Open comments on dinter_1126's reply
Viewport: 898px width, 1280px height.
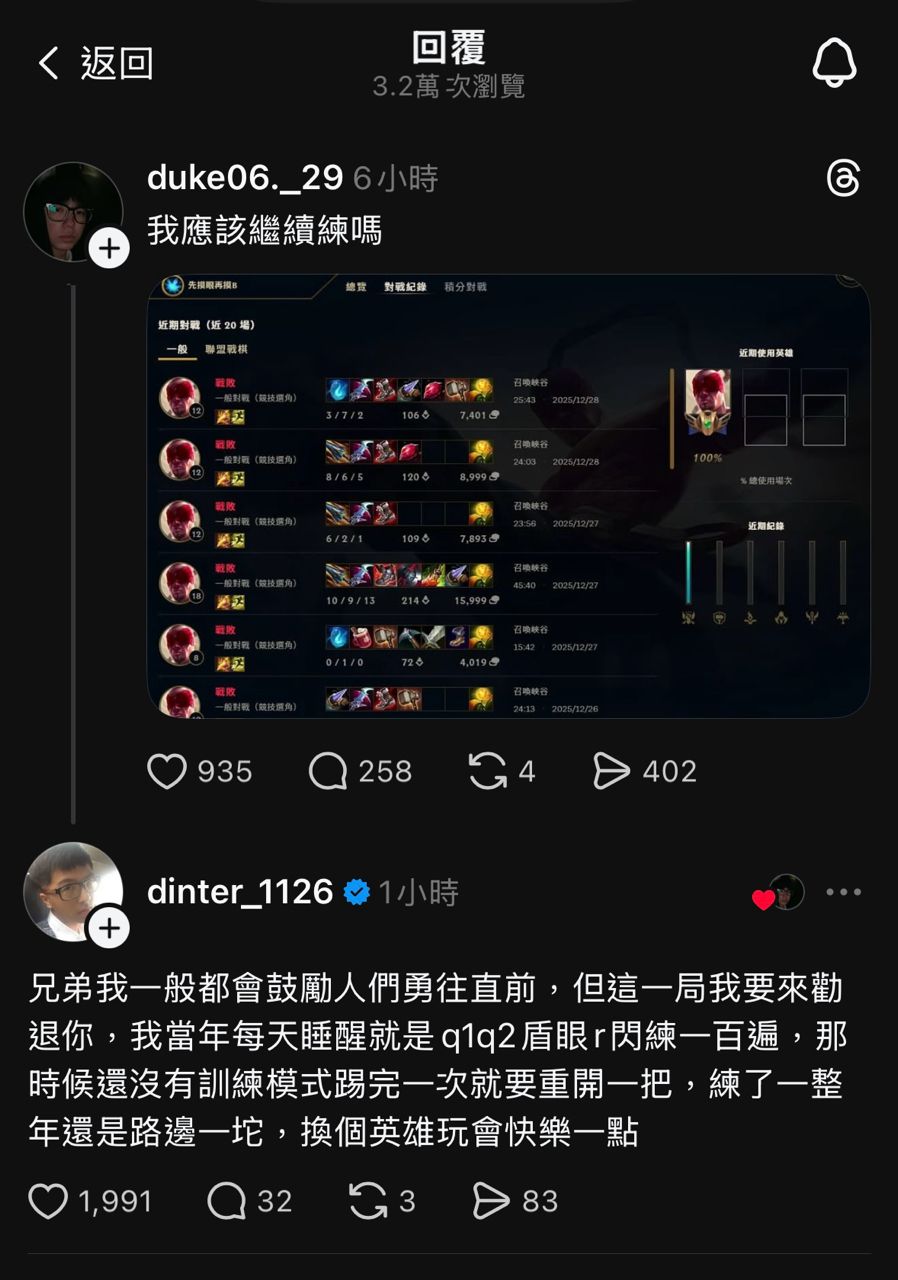tap(226, 1201)
